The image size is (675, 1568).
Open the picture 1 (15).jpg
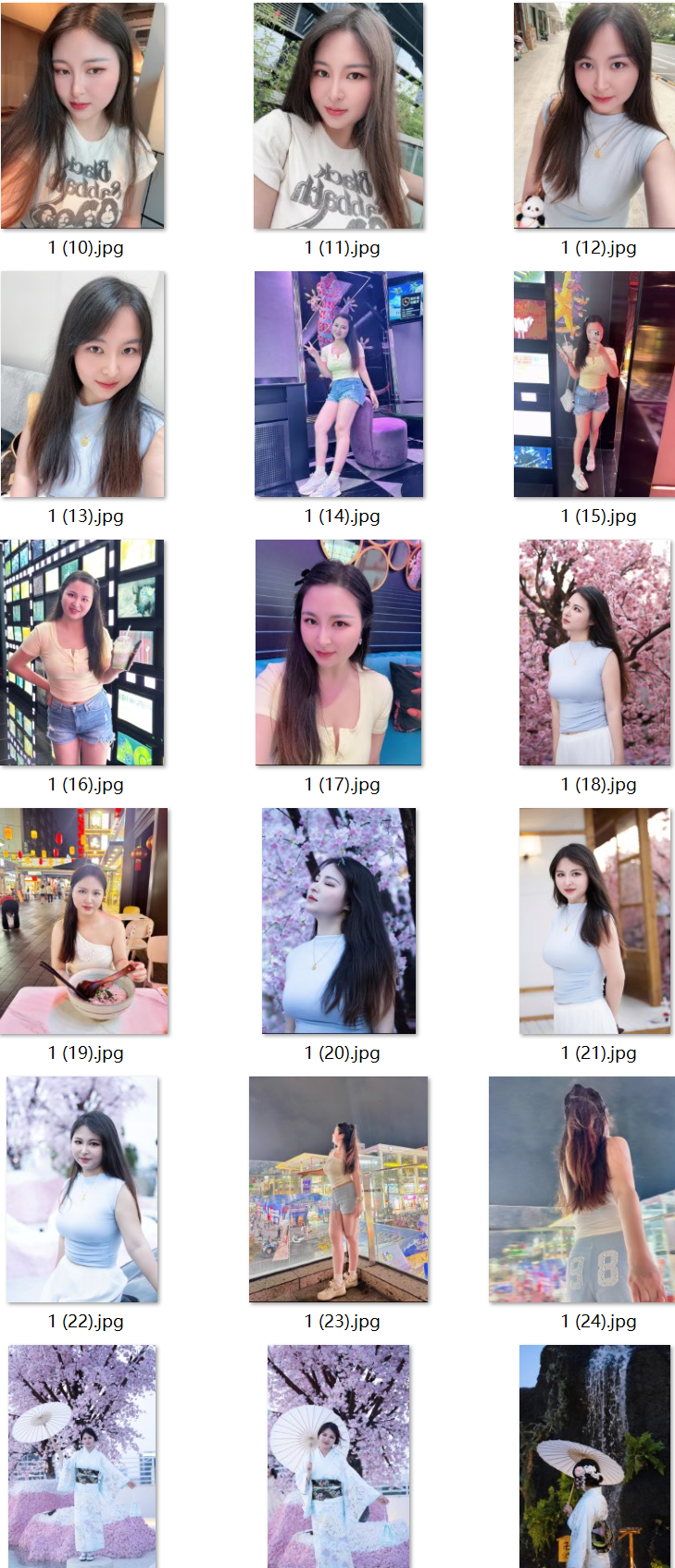click(594, 384)
